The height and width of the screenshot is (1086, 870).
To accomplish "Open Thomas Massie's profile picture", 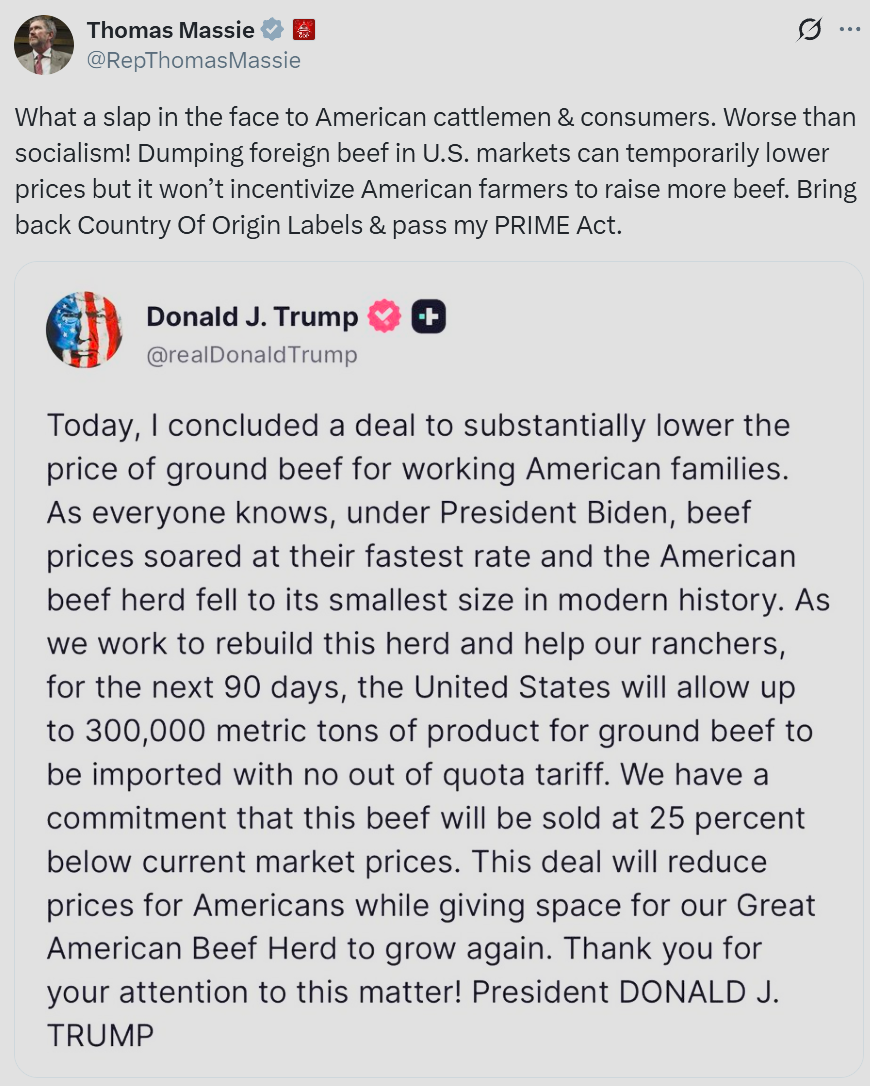I will (x=44, y=45).
